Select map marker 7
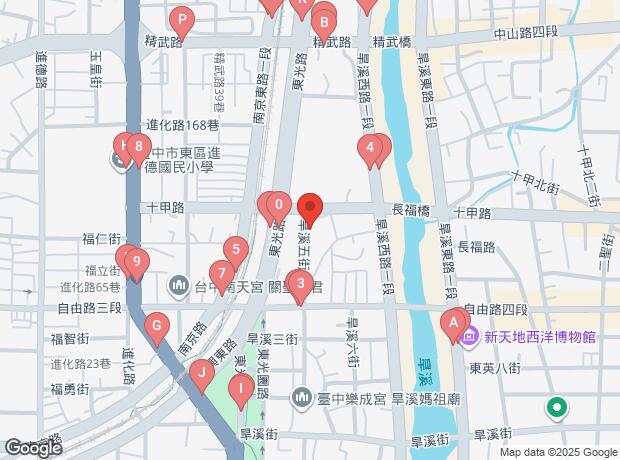 [x=222, y=272]
